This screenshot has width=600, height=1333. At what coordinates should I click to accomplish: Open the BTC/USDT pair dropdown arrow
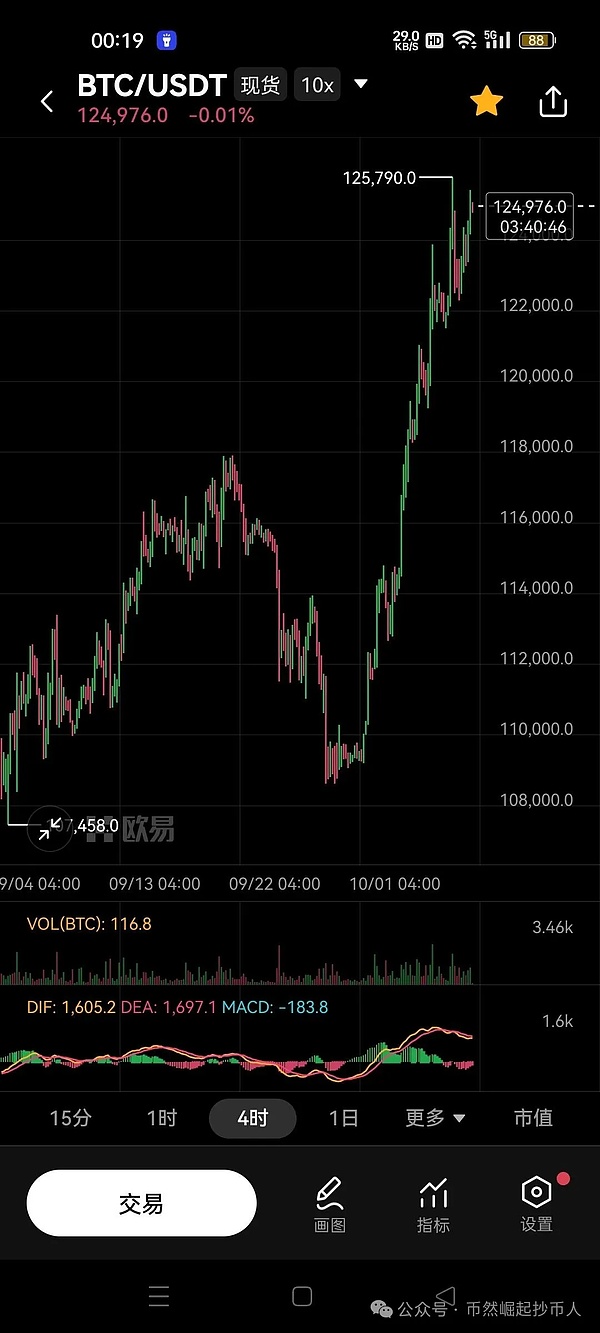click(x=361, y=84)
